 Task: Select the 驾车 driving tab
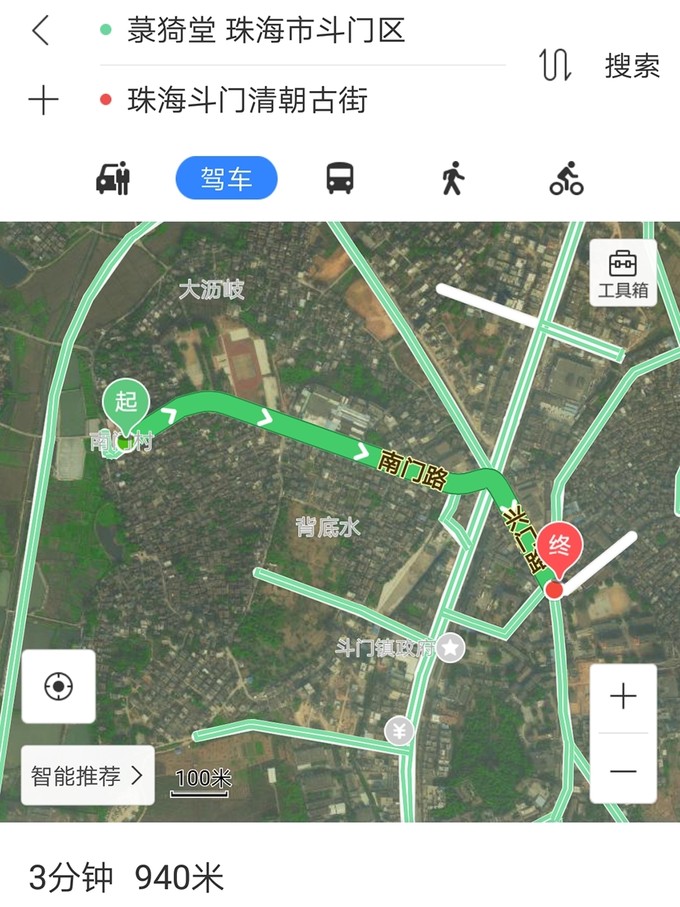pyautogui.click(x=226, y=179)
